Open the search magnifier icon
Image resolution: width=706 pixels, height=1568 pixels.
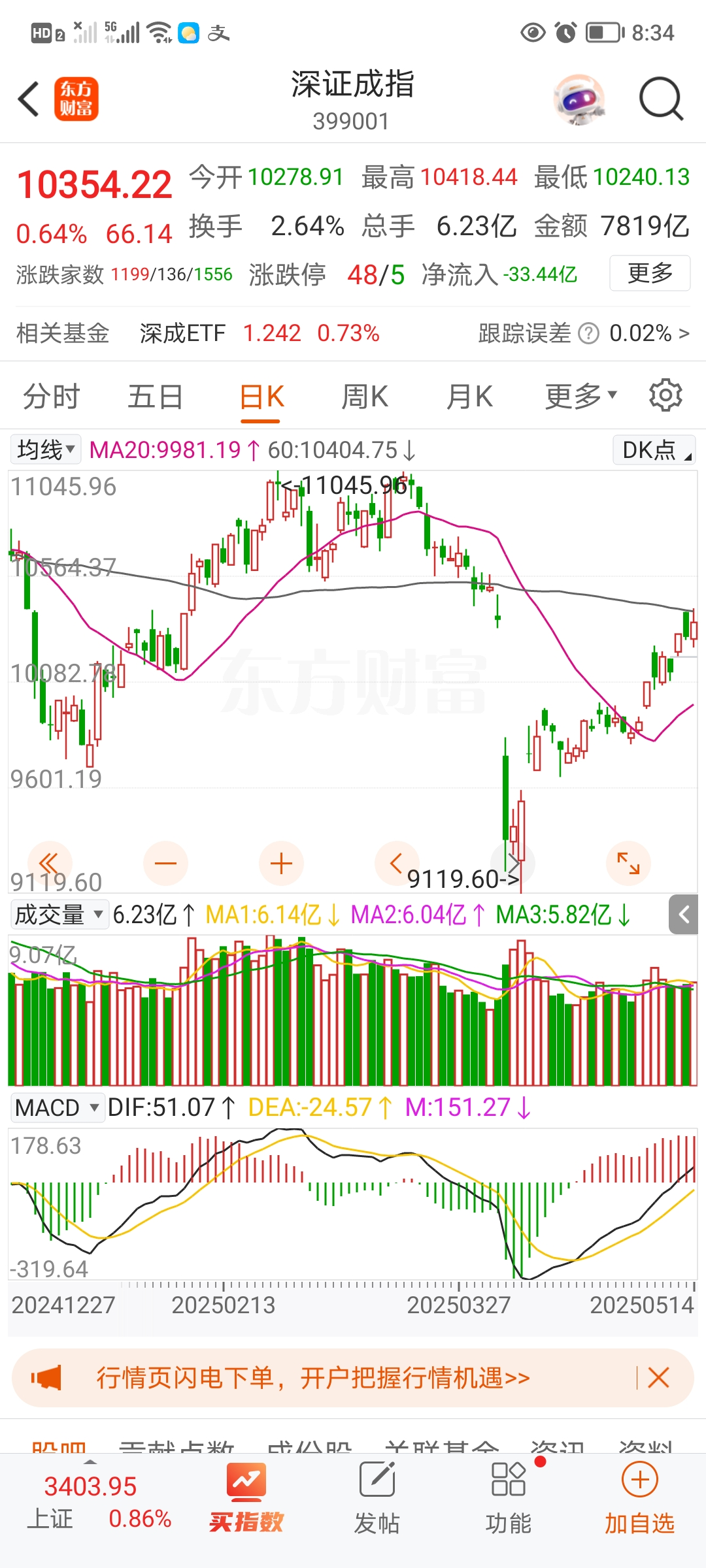click(x=661, y=99)
